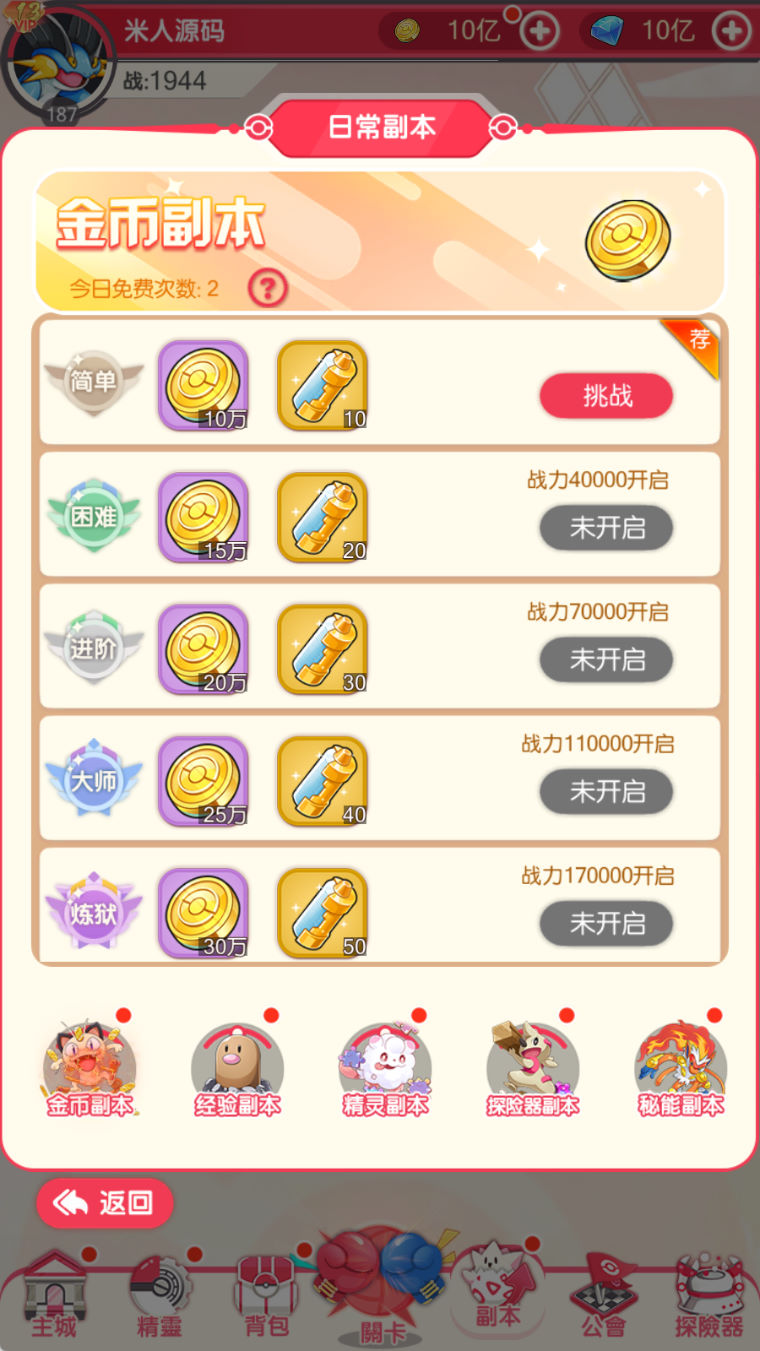Open the help question mark icon
The image size is (760, 1351).
coord(267,289)
